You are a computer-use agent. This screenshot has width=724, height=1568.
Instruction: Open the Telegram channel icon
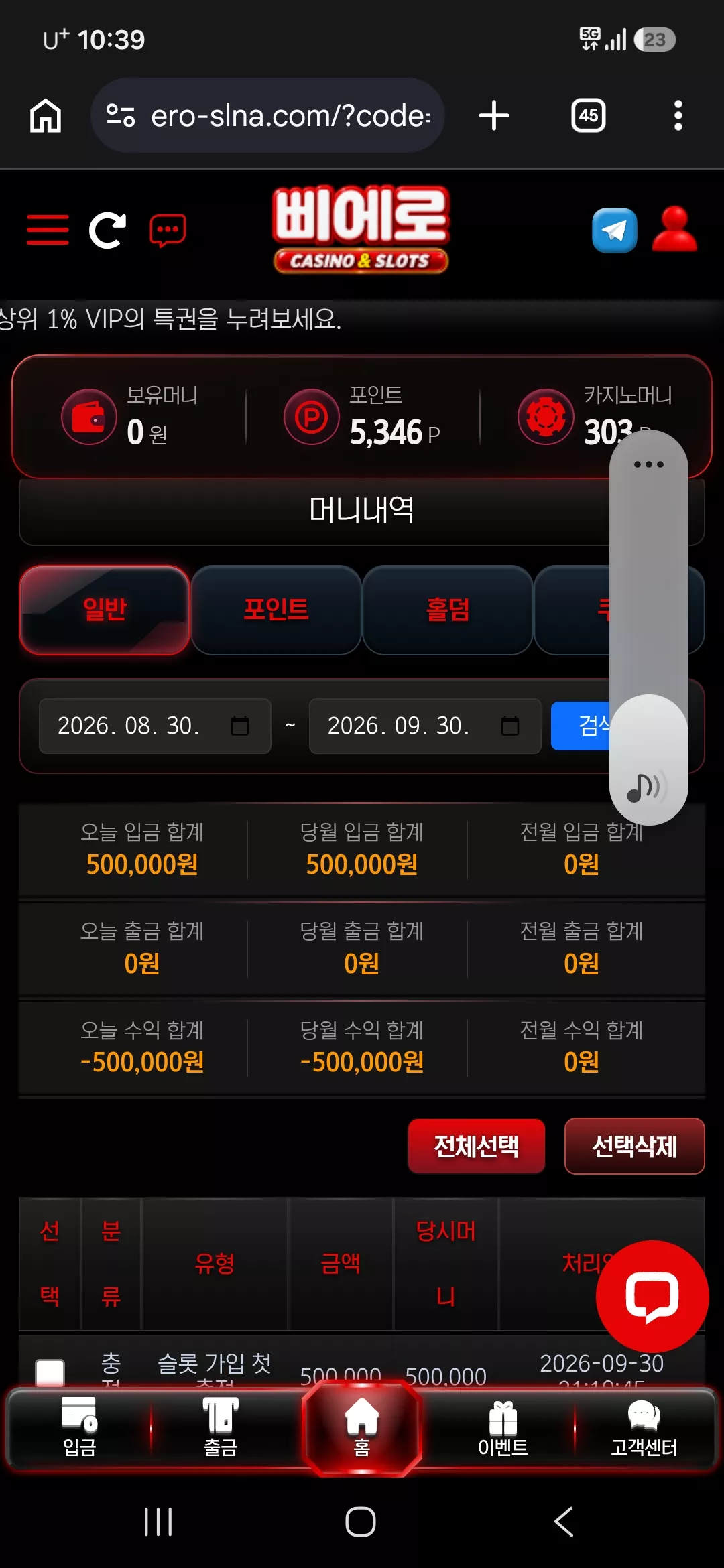614,231
